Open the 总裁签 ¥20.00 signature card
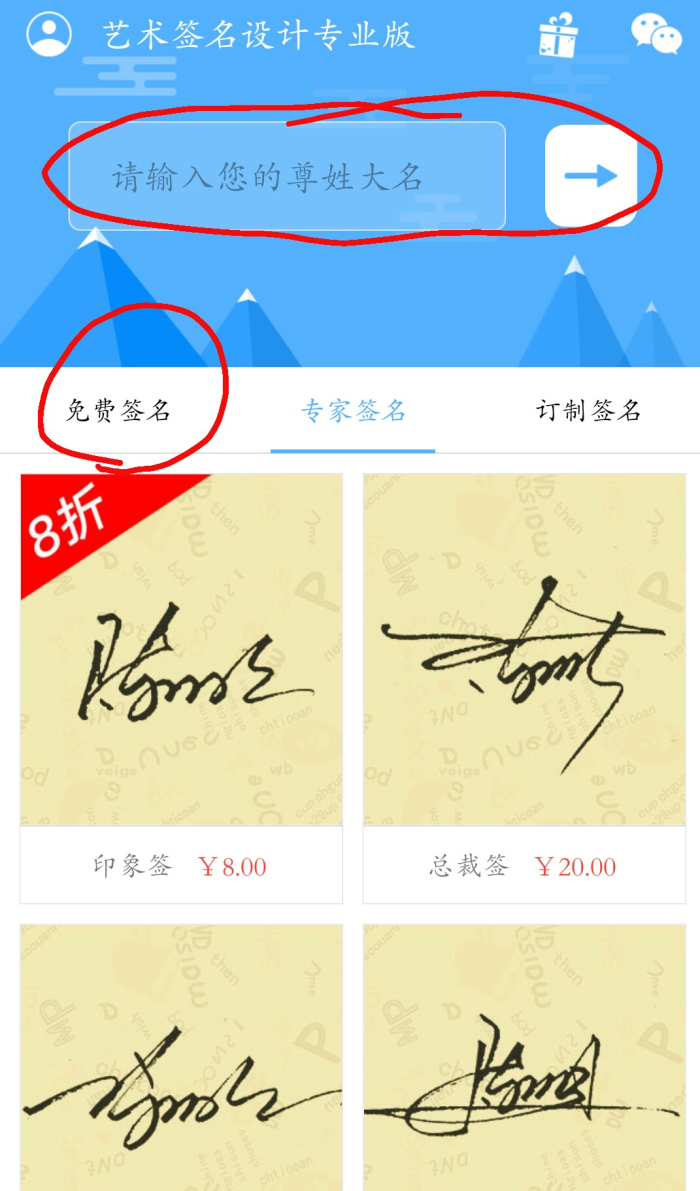 (523, 688)
